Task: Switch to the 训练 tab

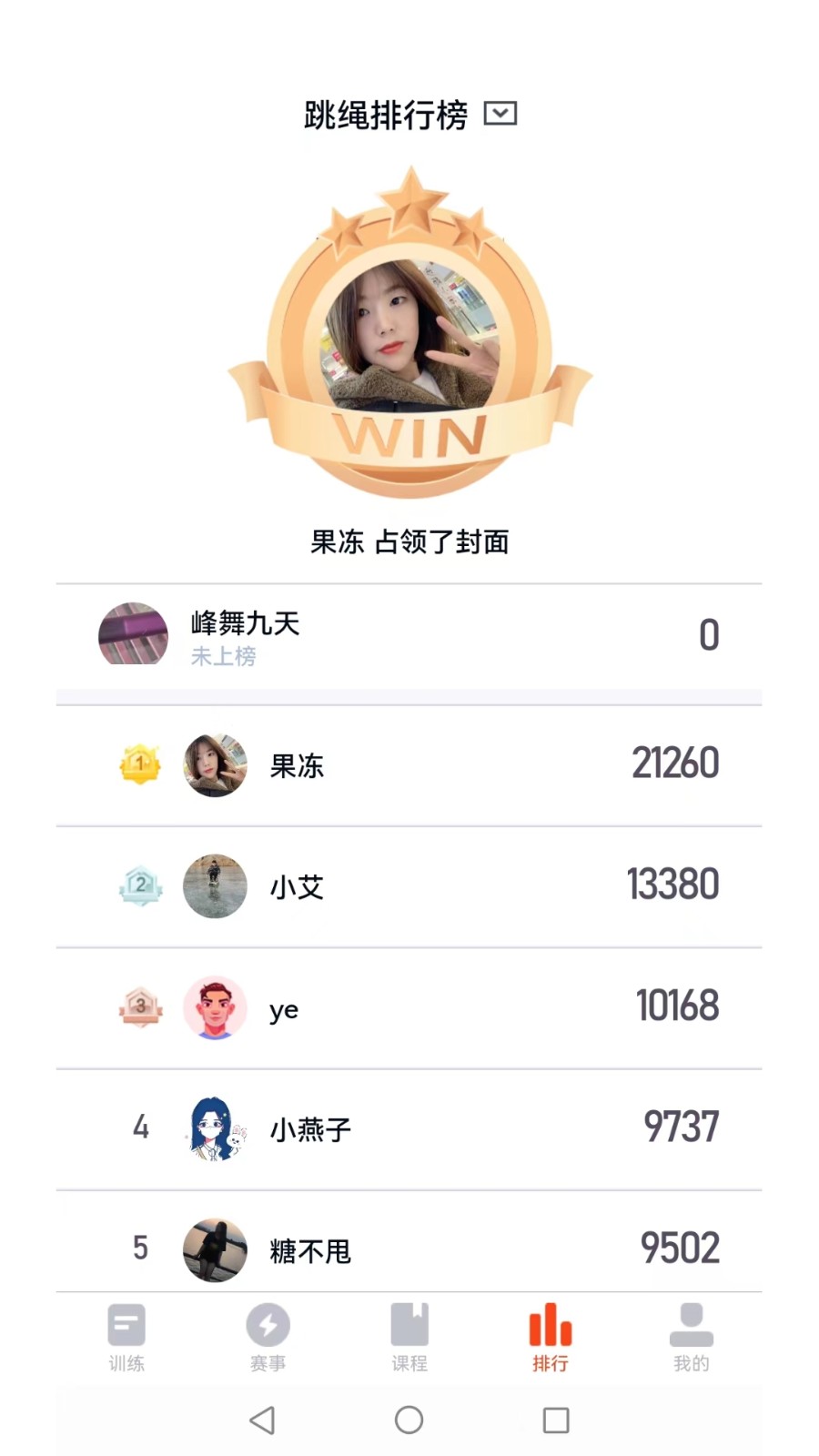Action: [126, 1335]
